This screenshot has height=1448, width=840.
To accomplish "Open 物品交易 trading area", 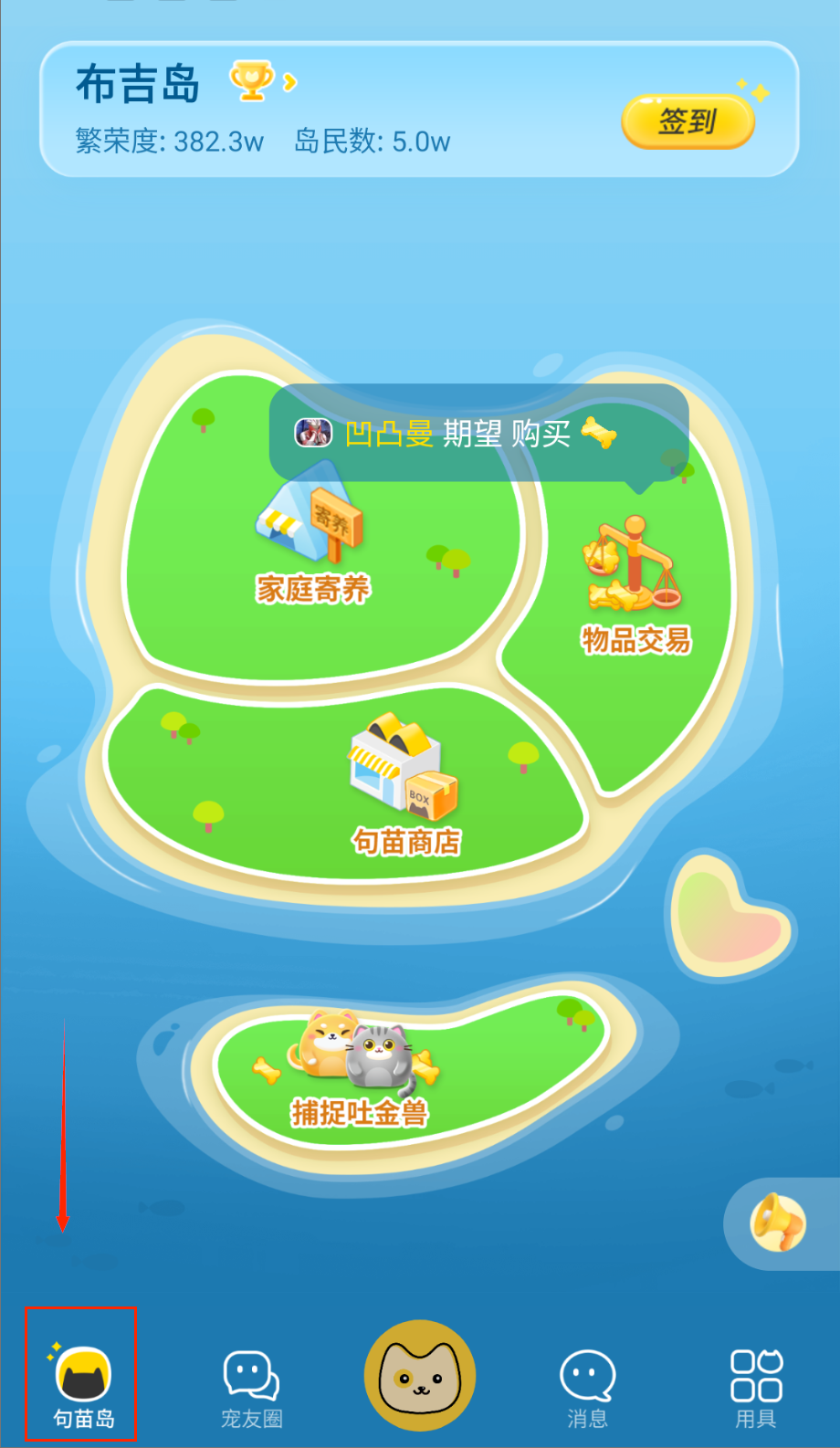I will (x=635, y=584).
